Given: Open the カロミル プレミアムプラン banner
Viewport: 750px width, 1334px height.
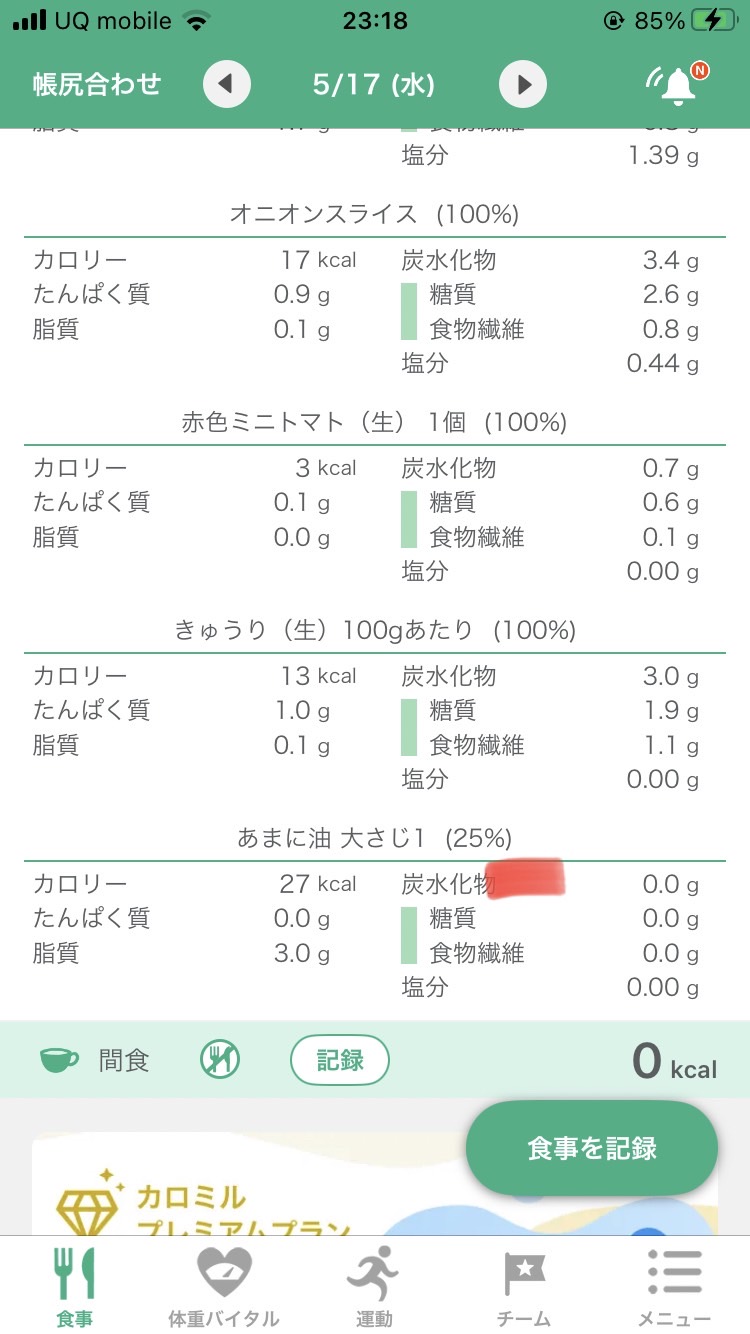Looking at the screenshot, I should pos(375,1185).
